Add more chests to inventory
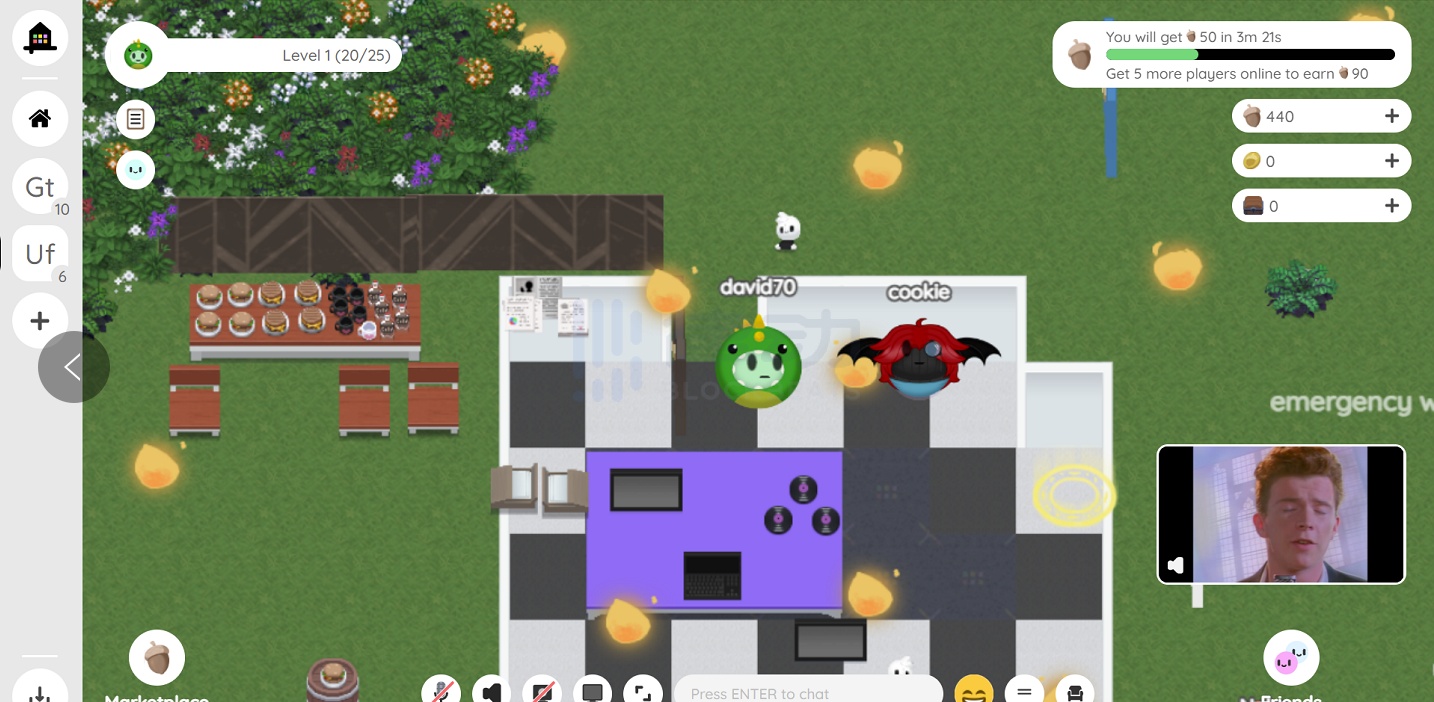 coord(1391,206)
